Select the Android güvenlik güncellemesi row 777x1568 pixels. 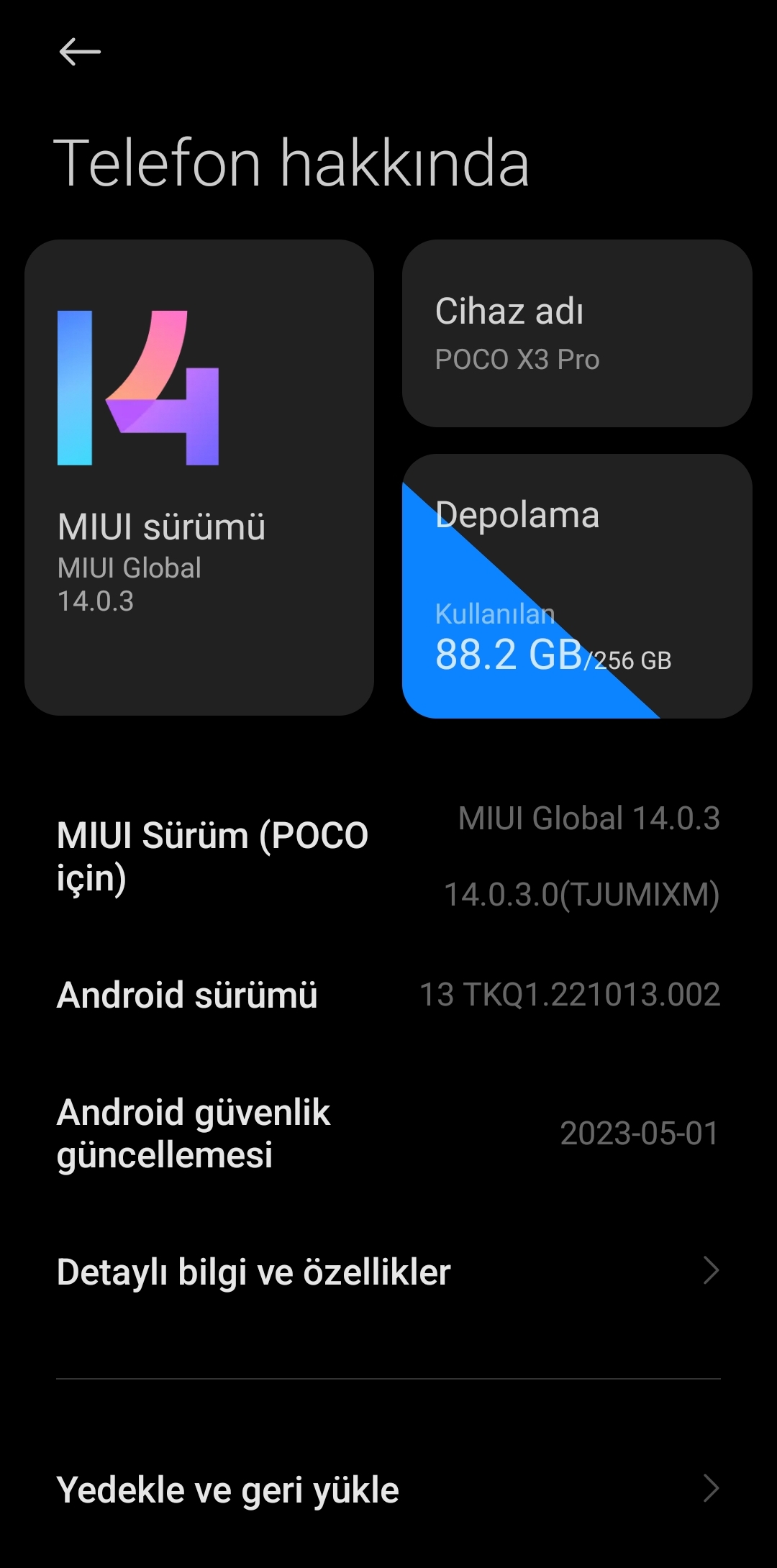388,1133
